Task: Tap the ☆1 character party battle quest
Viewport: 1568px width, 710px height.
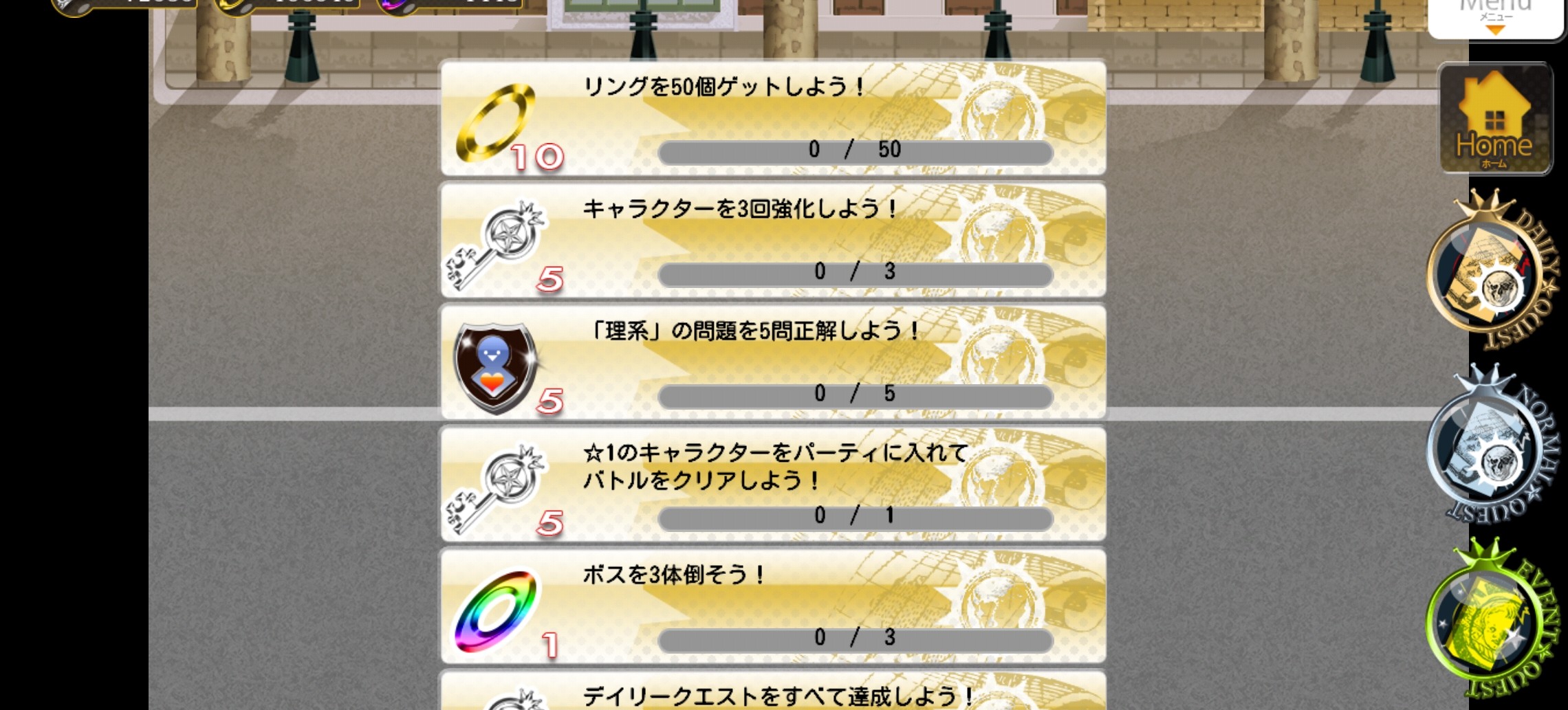Action: coord(773,484)
